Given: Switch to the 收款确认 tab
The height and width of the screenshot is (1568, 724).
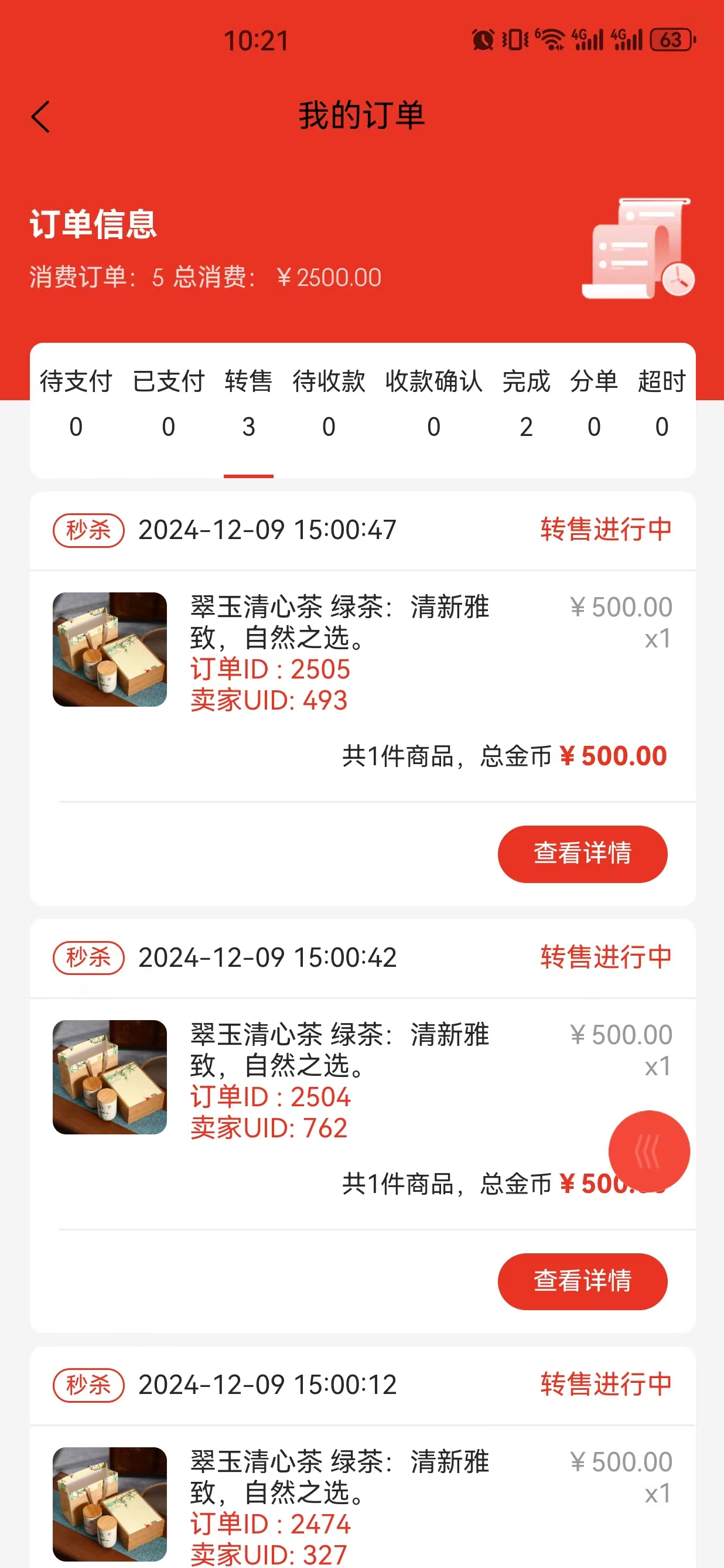Looking at the screenshot, I should (x=433, y=403).
